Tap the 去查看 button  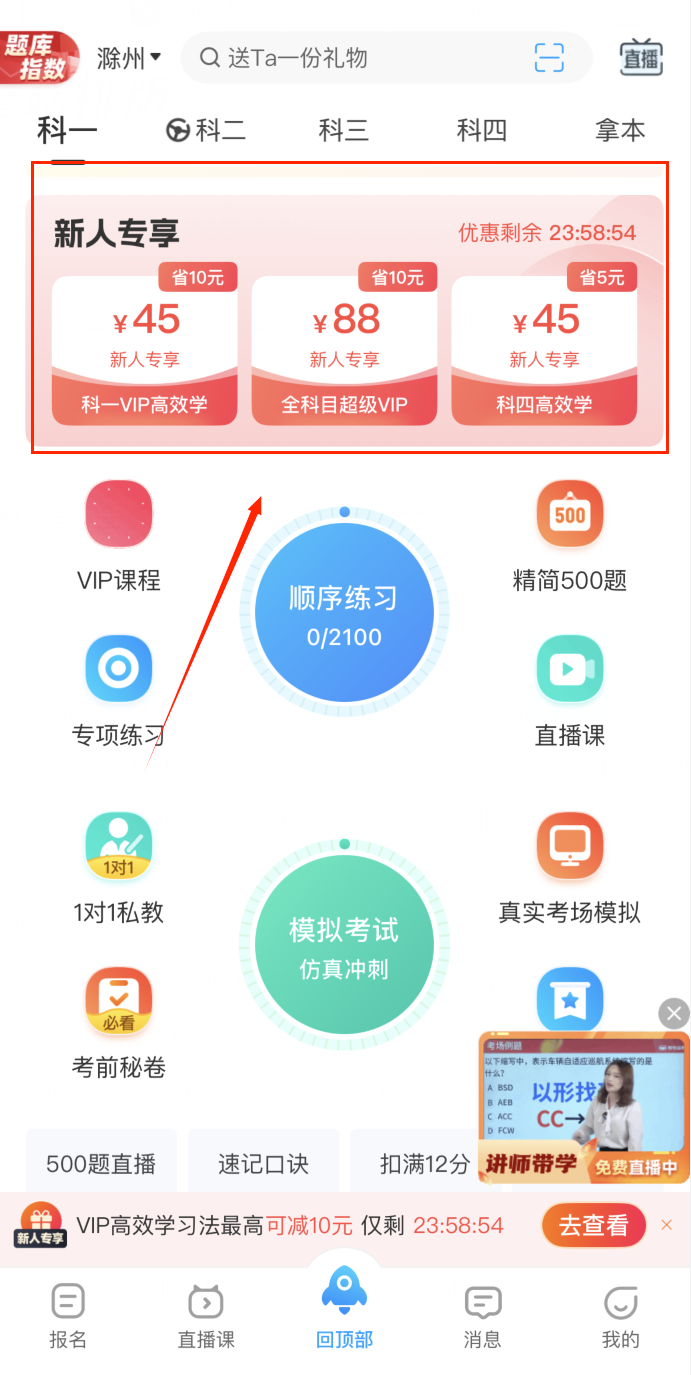(594, 1225)
